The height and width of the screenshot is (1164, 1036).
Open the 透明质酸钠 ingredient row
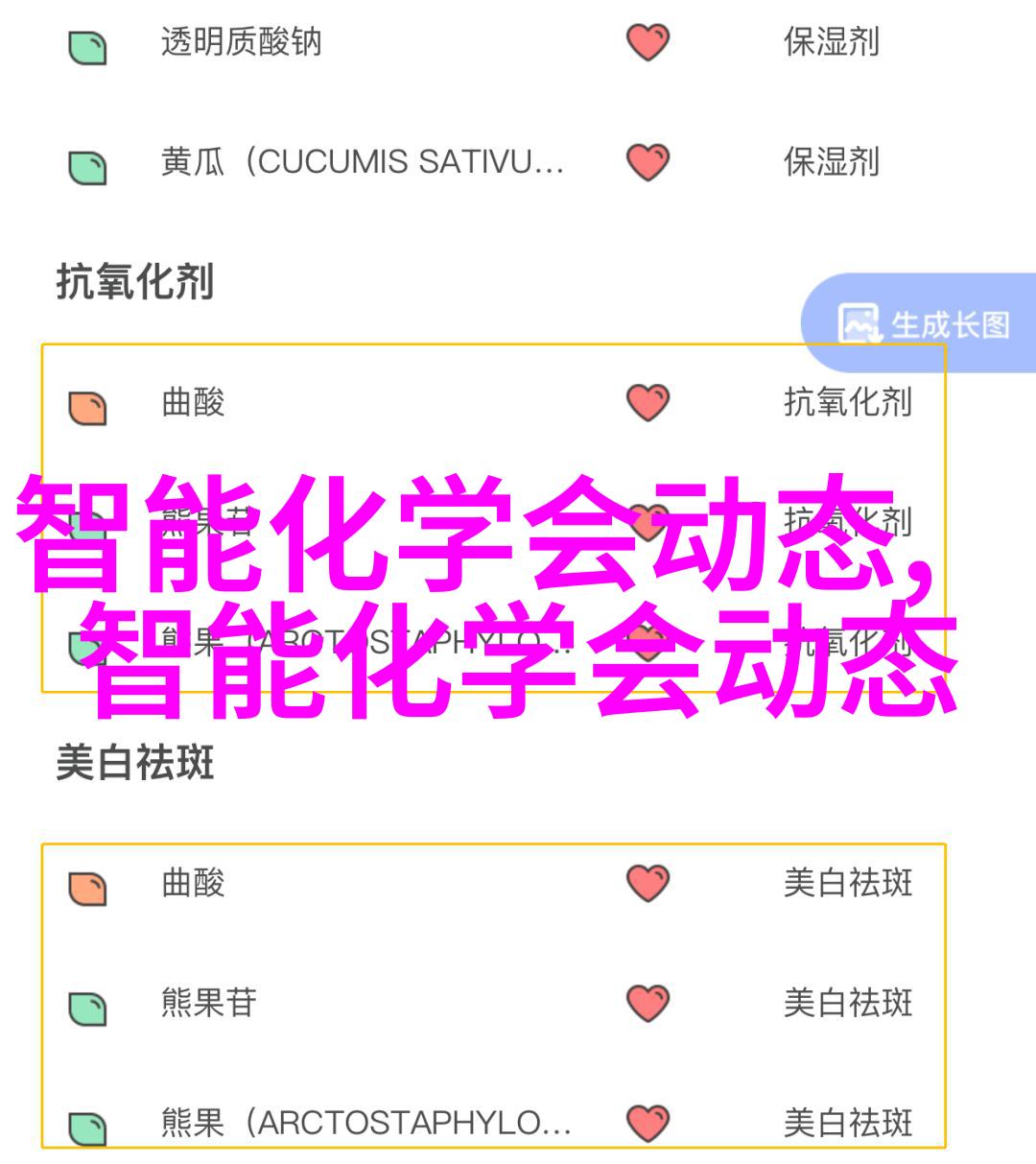click(241, 43)
